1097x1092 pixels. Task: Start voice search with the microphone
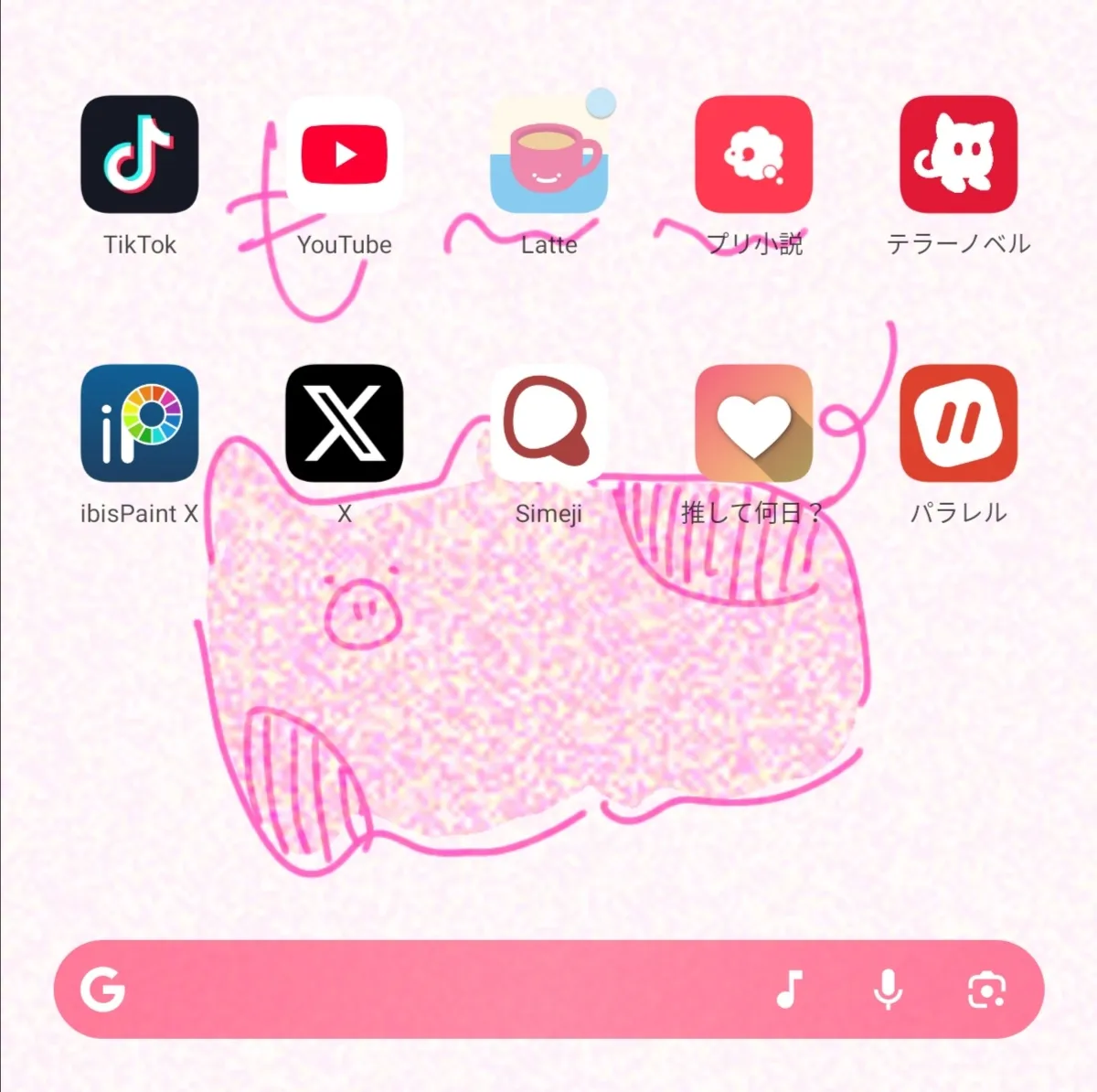click(x=888, y=989)
